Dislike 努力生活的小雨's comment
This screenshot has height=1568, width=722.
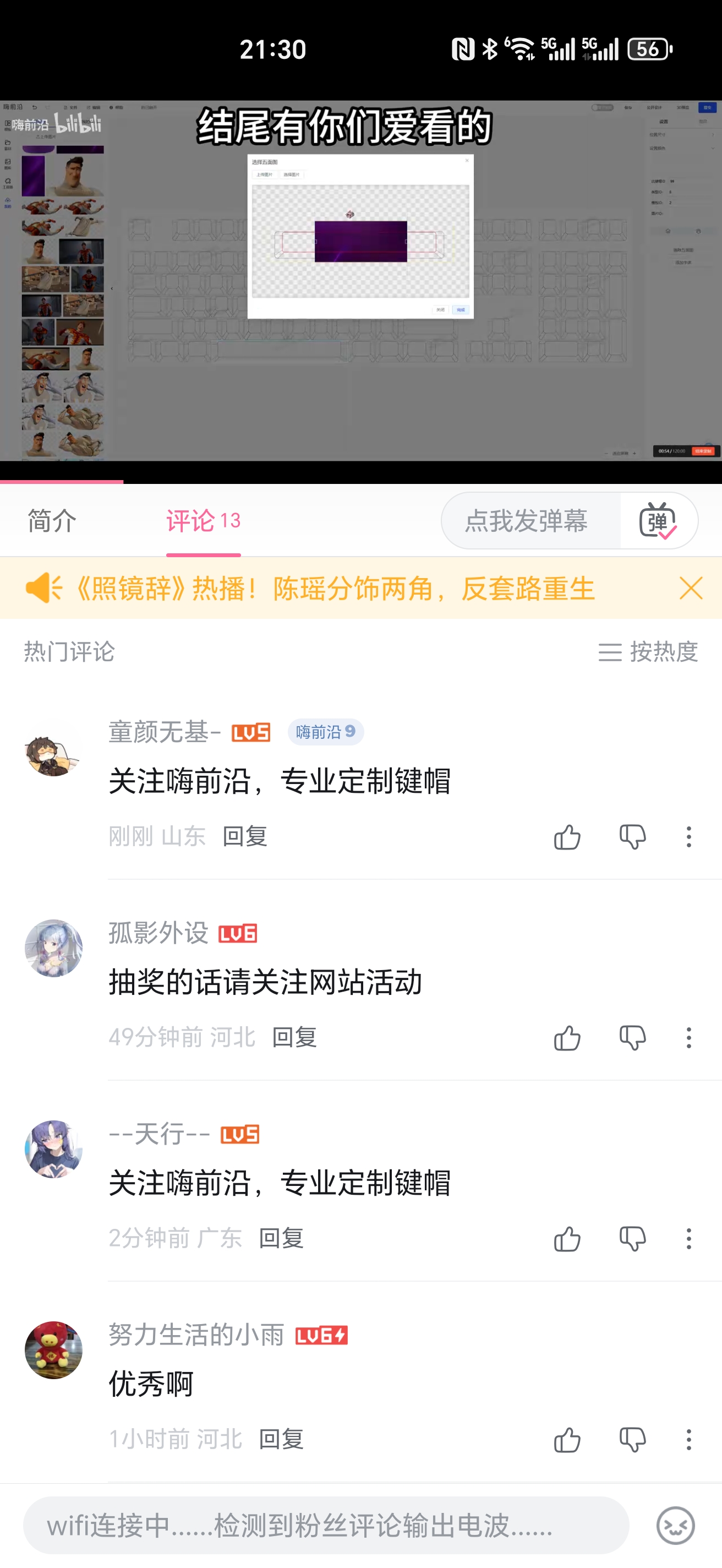[632, 1440]
